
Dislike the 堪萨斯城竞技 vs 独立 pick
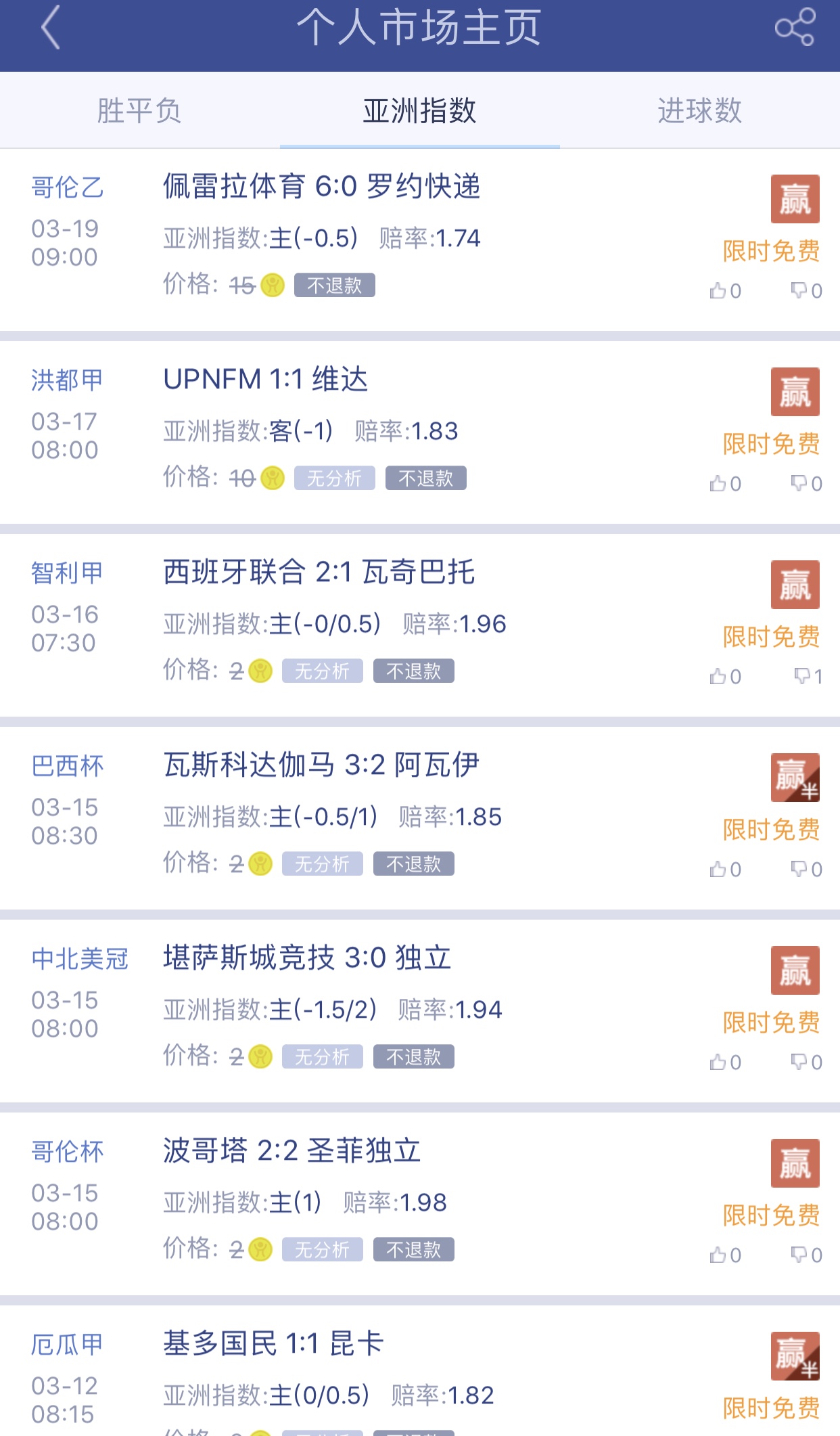[806, 1062]
